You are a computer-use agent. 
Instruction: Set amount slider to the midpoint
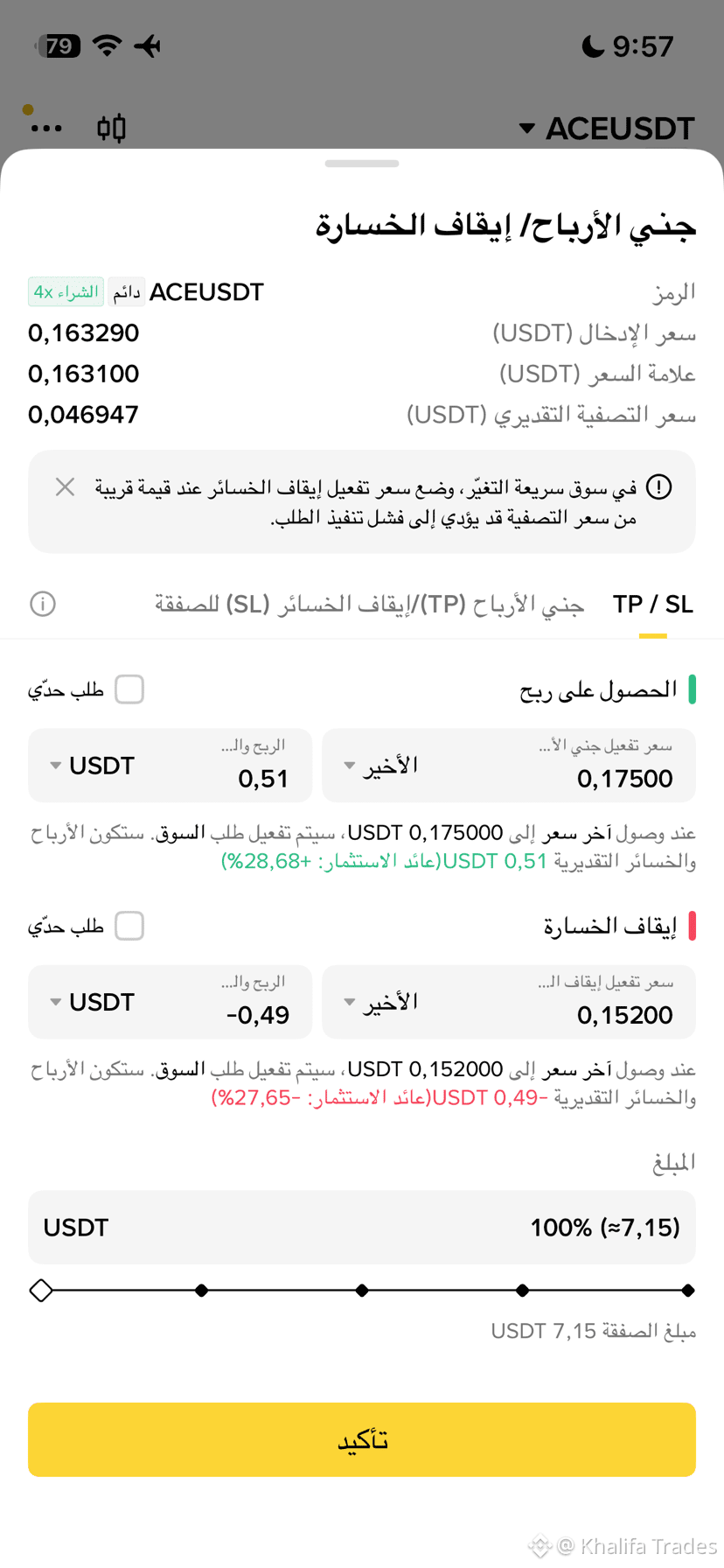click(362, 1290)
